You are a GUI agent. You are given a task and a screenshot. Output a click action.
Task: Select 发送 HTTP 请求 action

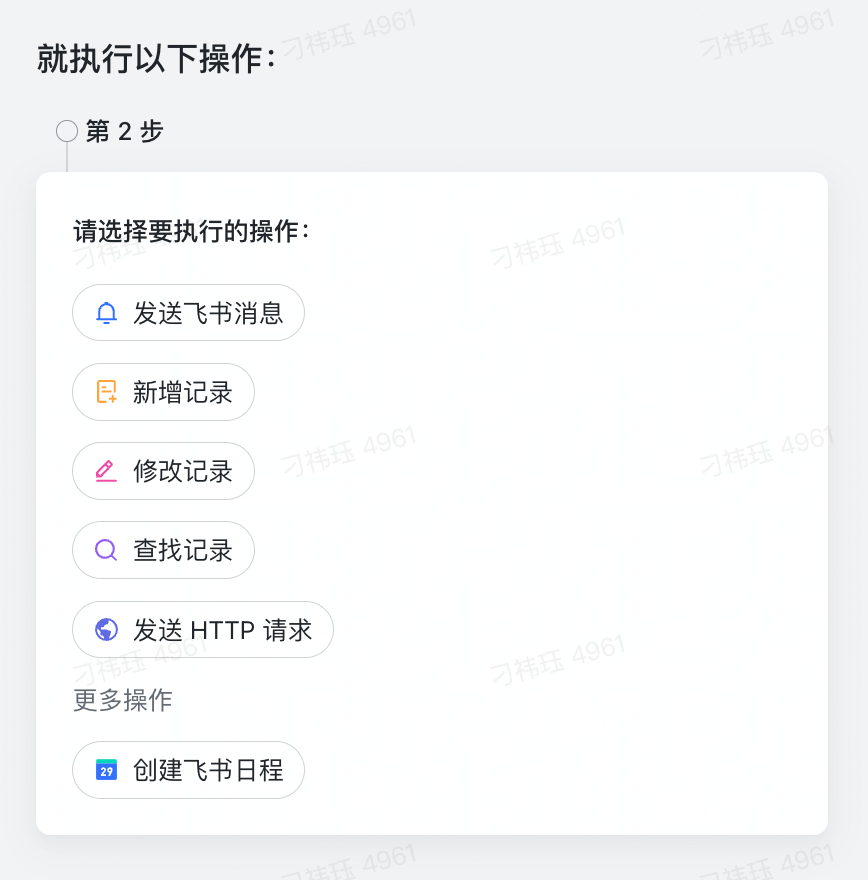click(x=202, y=630)
